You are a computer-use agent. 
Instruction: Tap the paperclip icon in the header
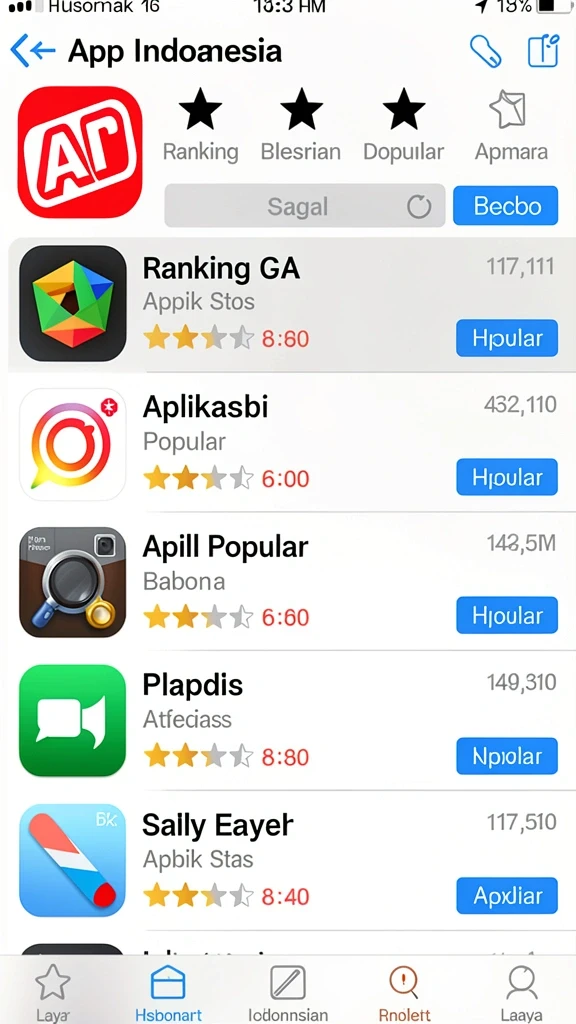tap(486, 51)
